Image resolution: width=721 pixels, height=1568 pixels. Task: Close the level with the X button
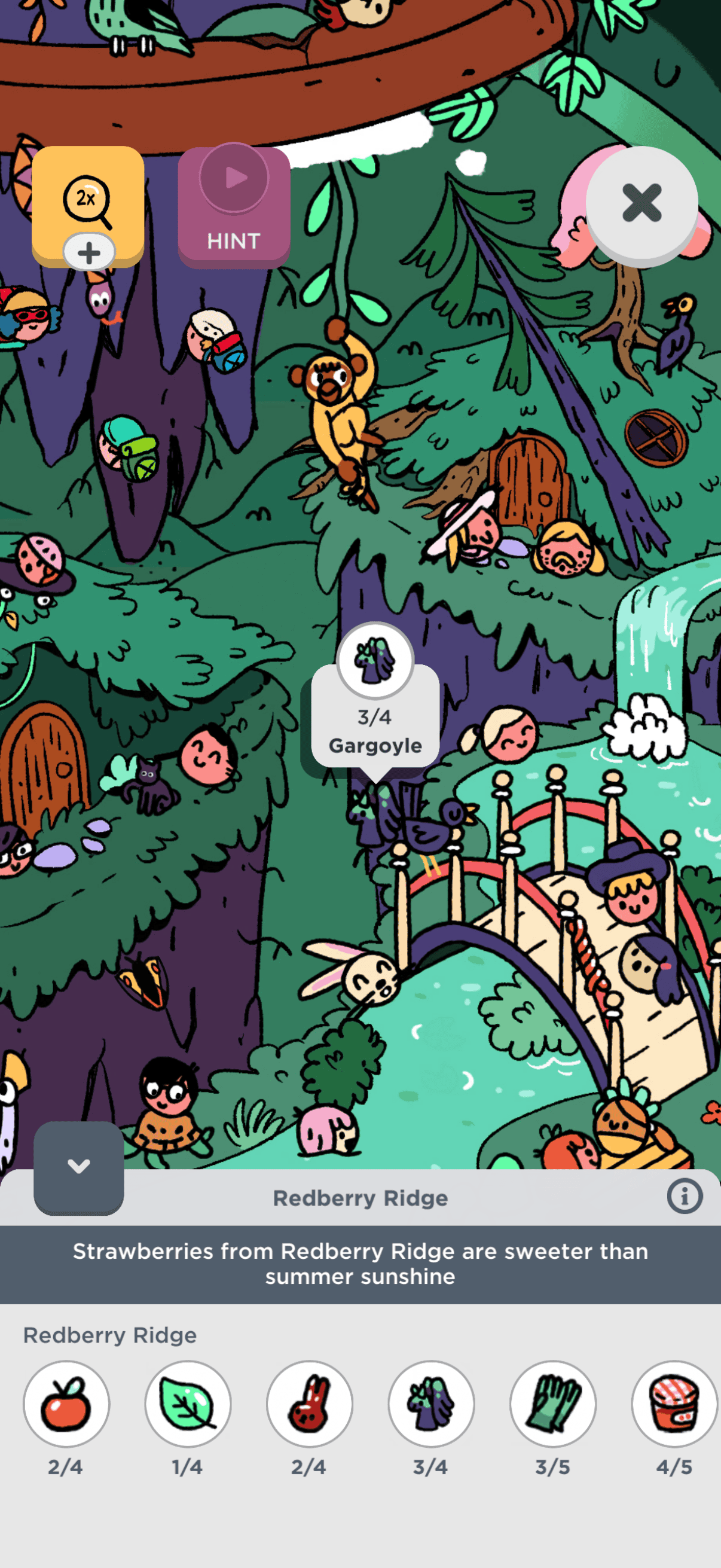point(641,203)
